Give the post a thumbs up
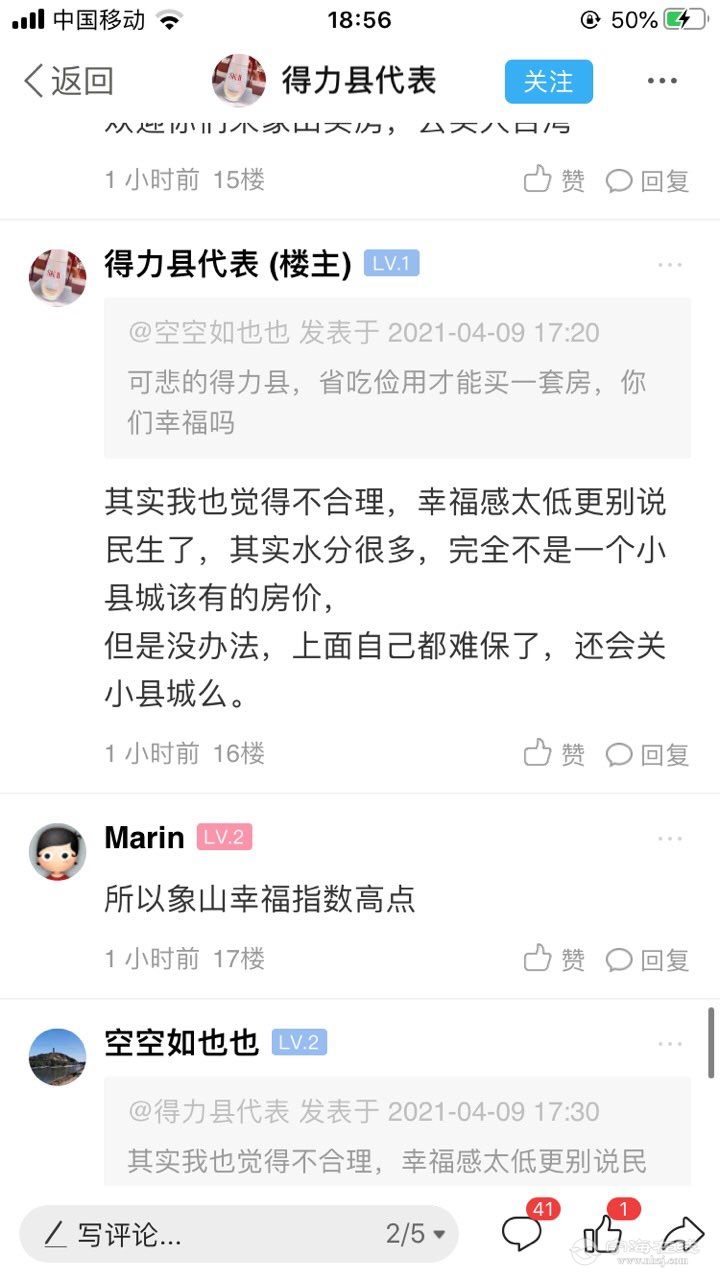 [x=603, y=1232]
